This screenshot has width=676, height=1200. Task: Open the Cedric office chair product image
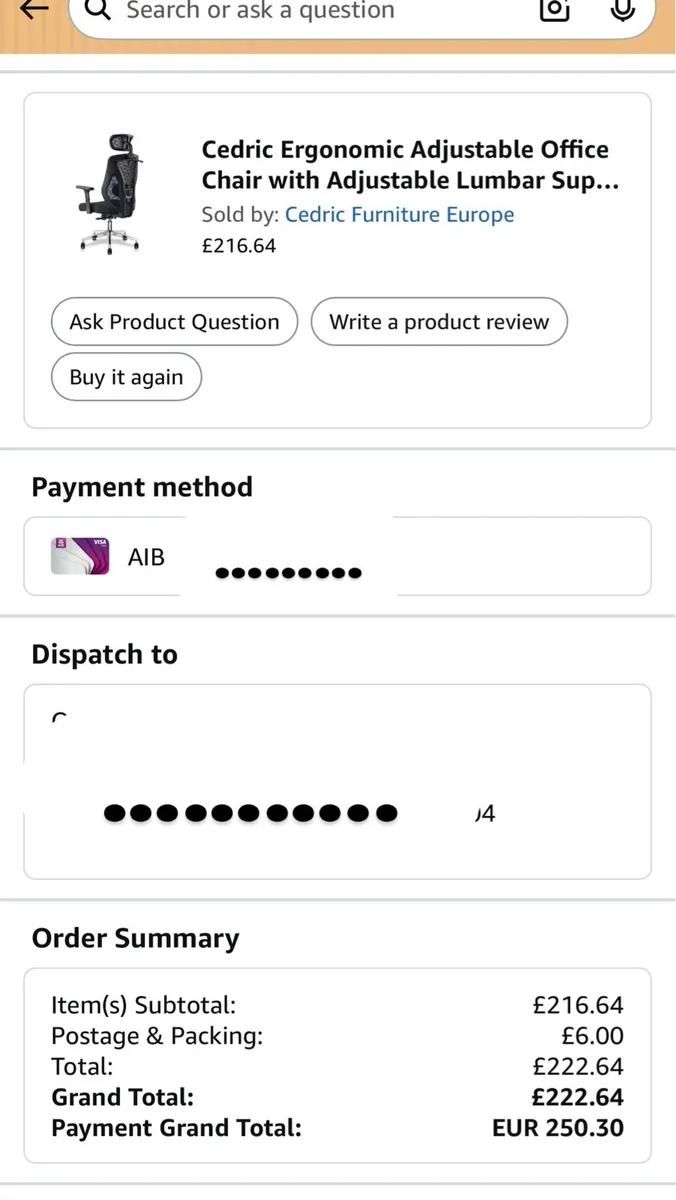(x=109, y=193)
